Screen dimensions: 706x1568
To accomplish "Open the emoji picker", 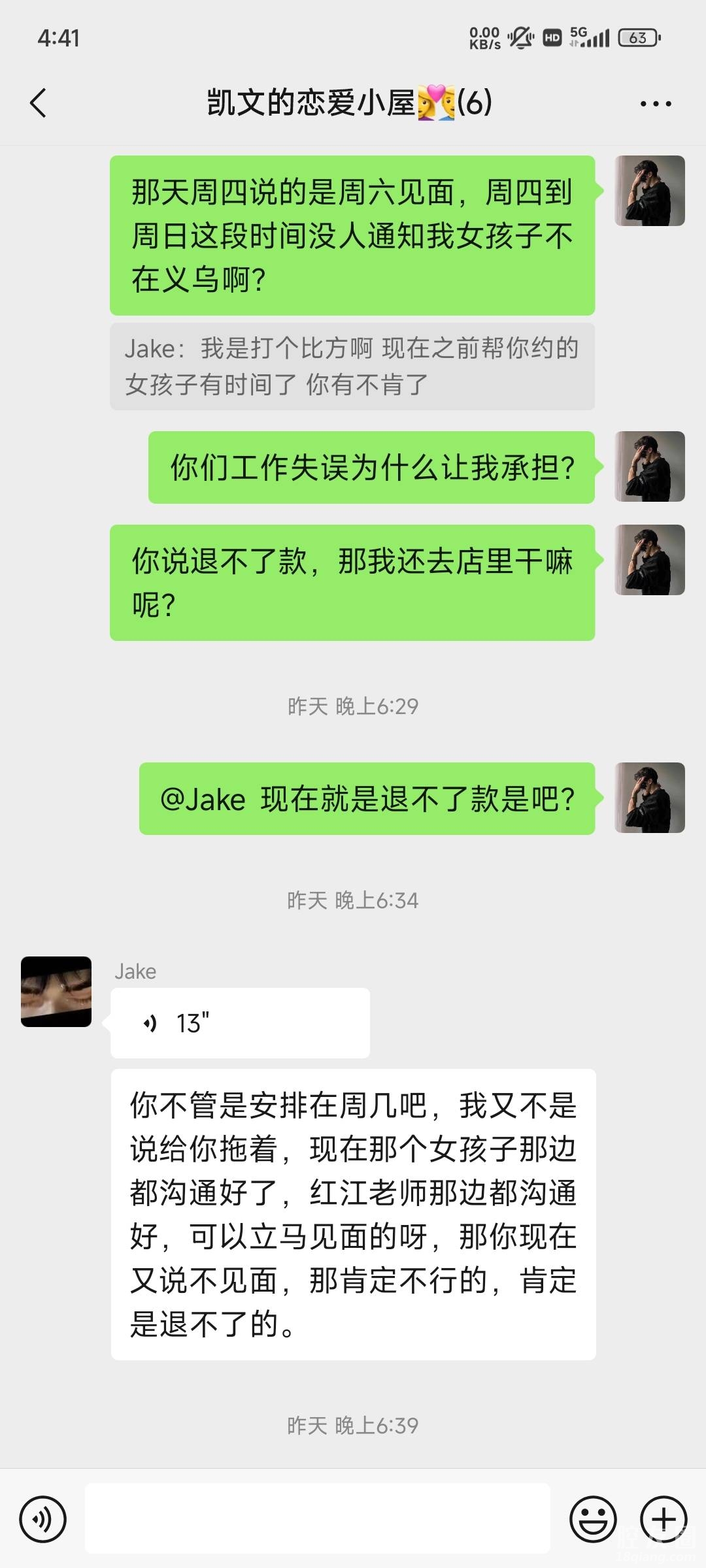I will coord(593,1519).
